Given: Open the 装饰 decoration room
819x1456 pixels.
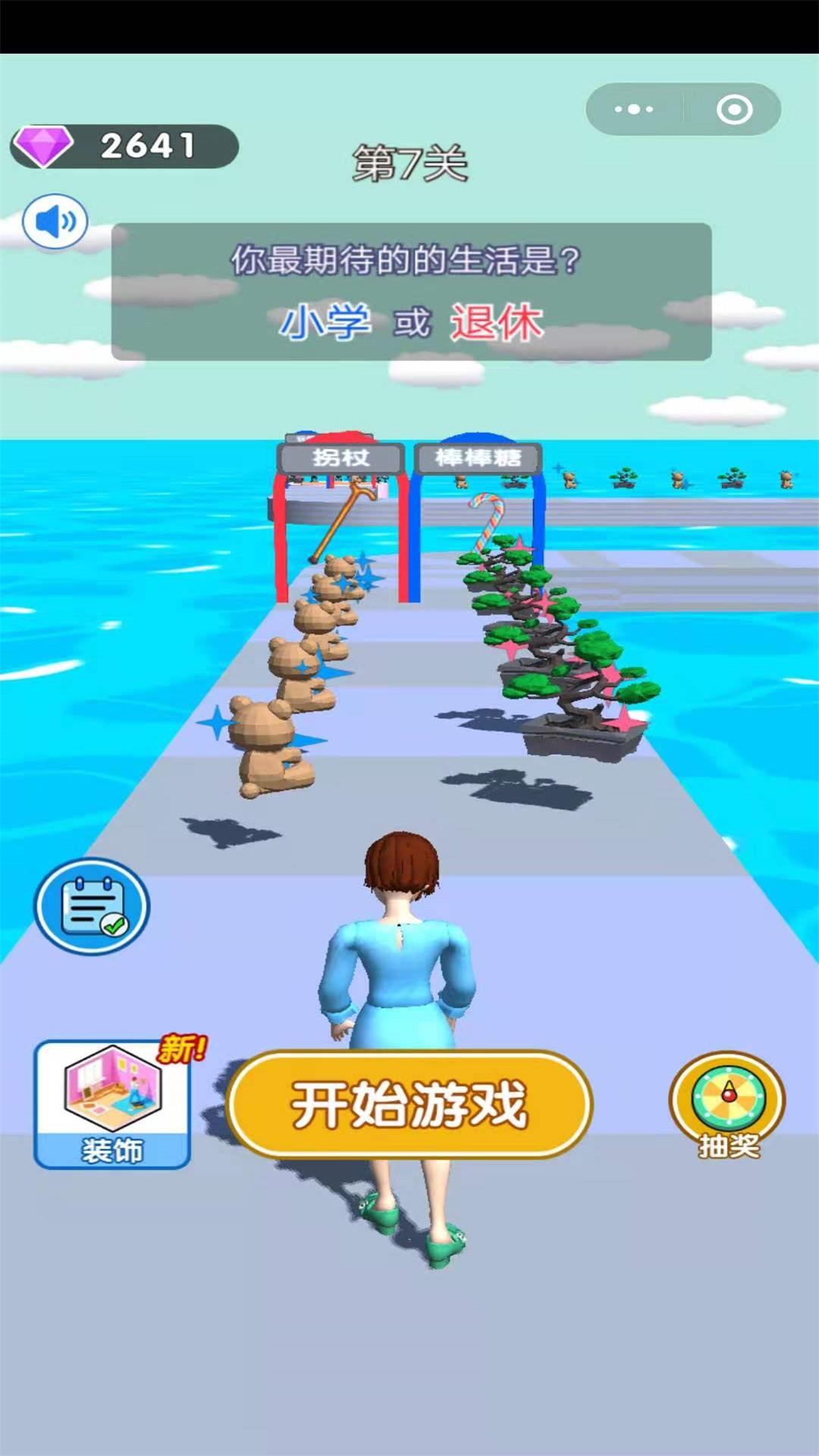Looking at the screenshot, I should pos(112,1104).
